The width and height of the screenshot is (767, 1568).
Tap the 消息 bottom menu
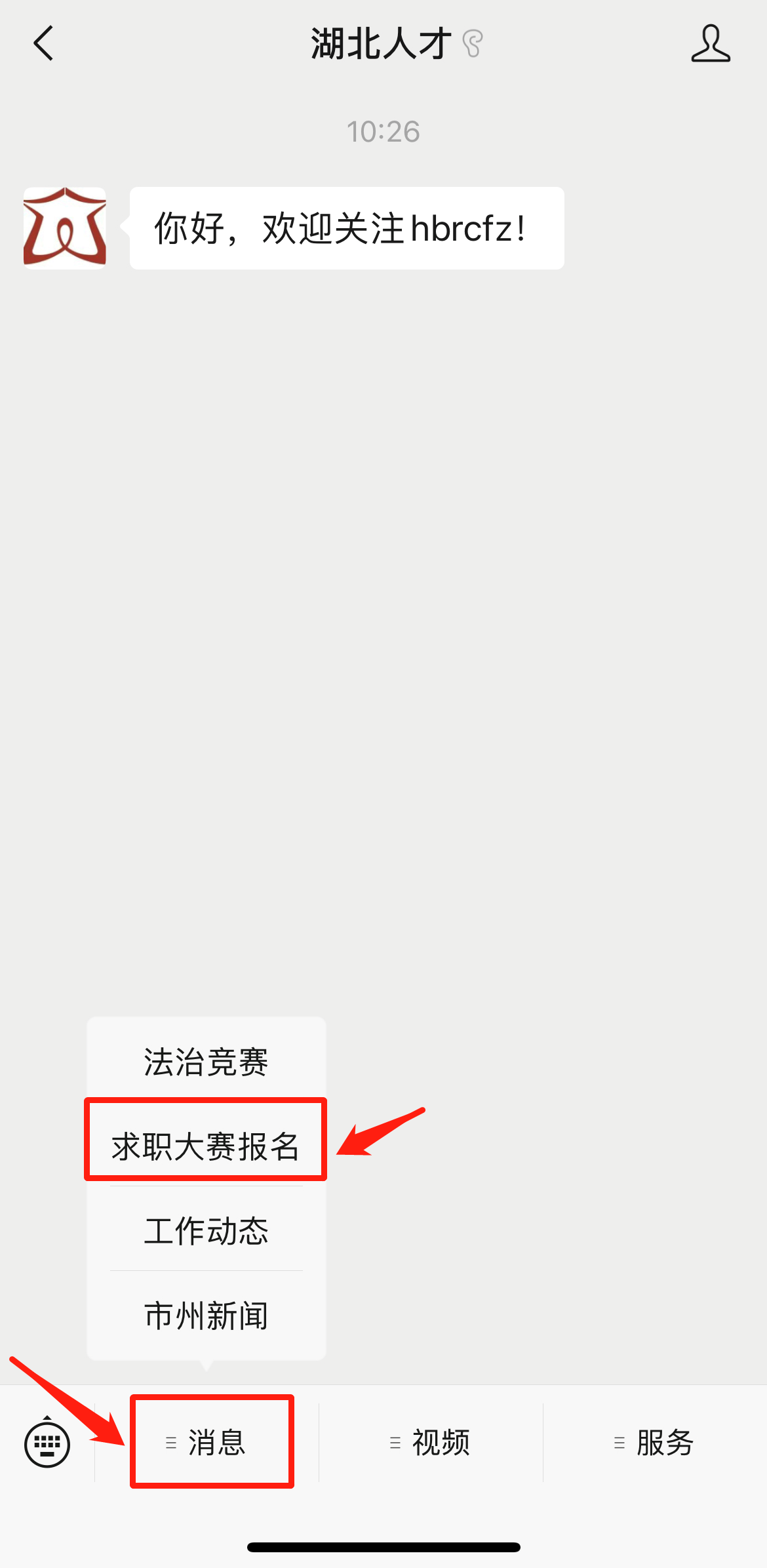click(x=212, y=1442)
